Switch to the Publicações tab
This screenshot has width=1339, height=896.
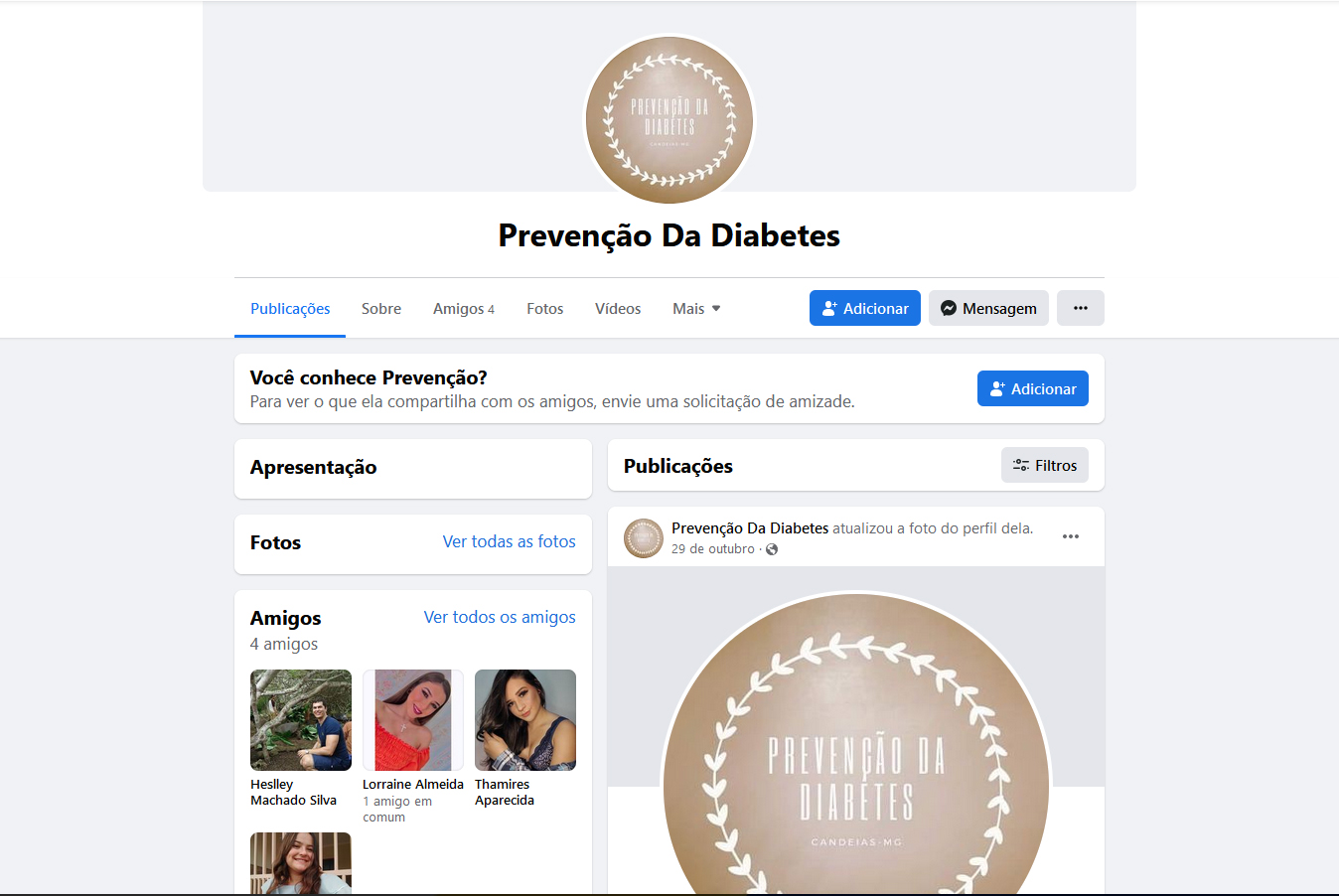coord(290,309)
